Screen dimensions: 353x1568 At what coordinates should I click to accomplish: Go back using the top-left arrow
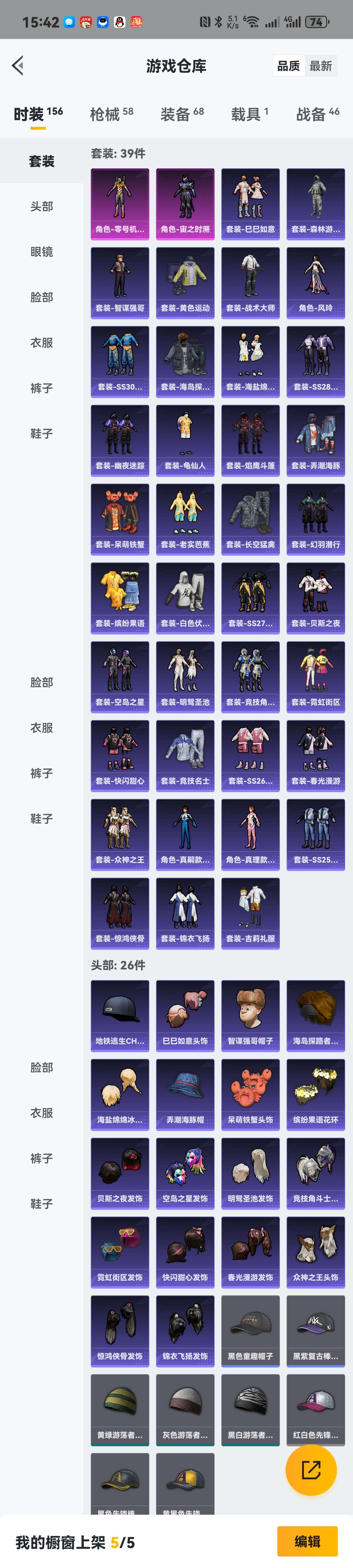(18, 66)
